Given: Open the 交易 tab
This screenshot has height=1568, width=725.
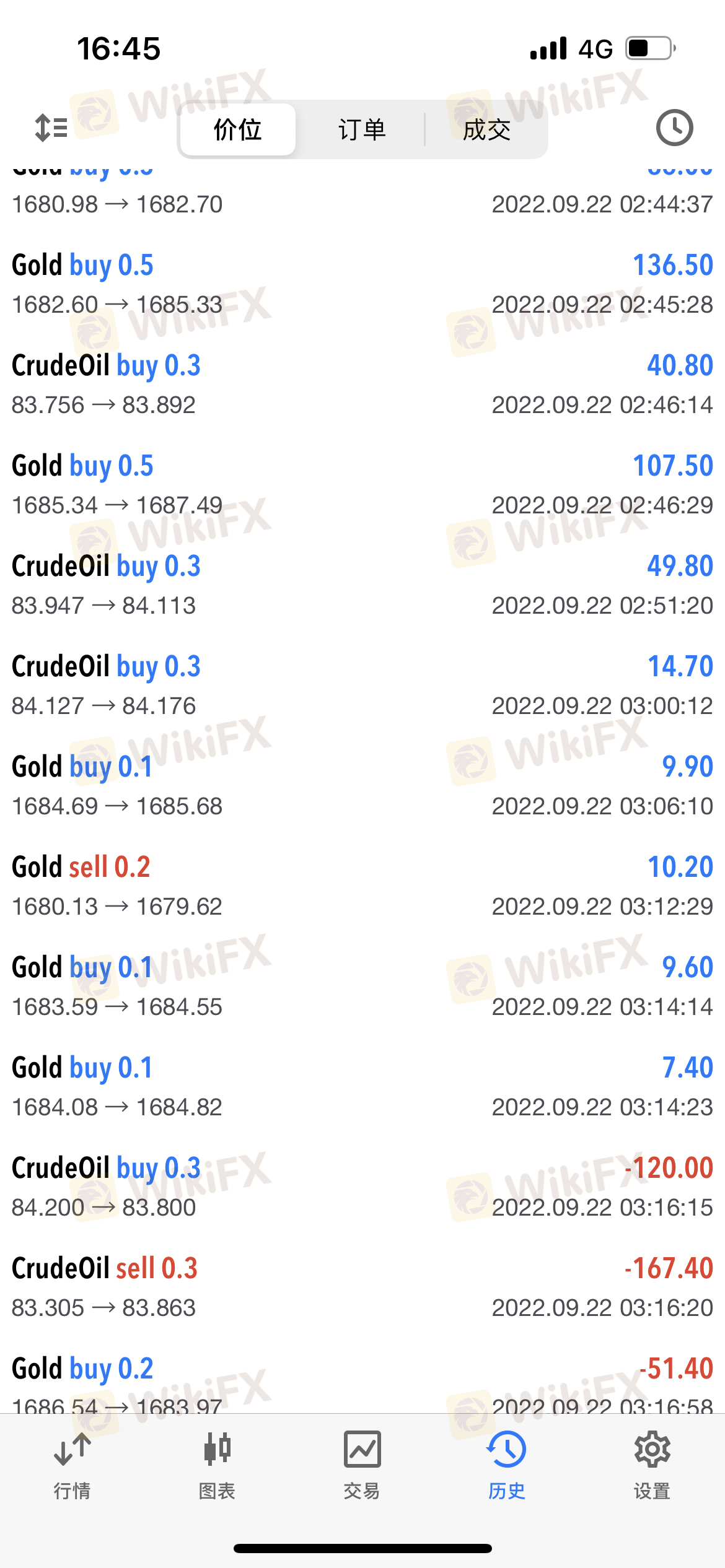Looking at the screenshot, I should [362, 1465].
